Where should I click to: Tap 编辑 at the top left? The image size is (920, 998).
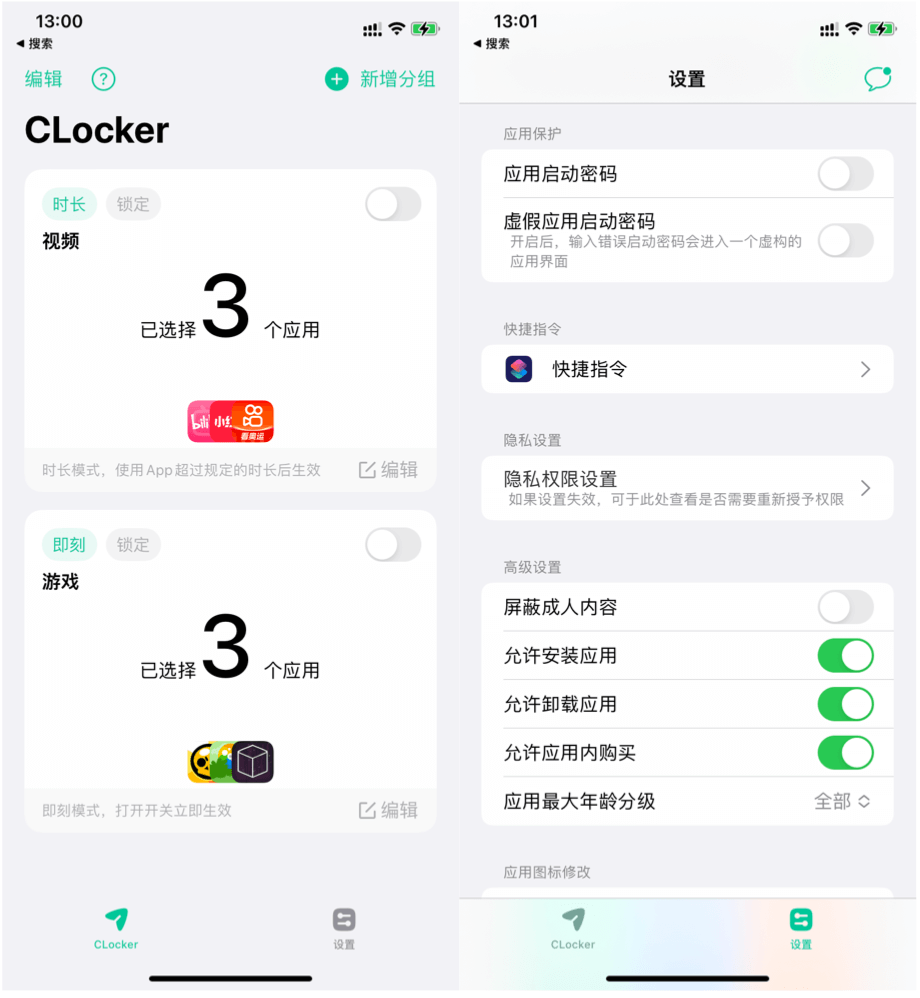[43, 80]
